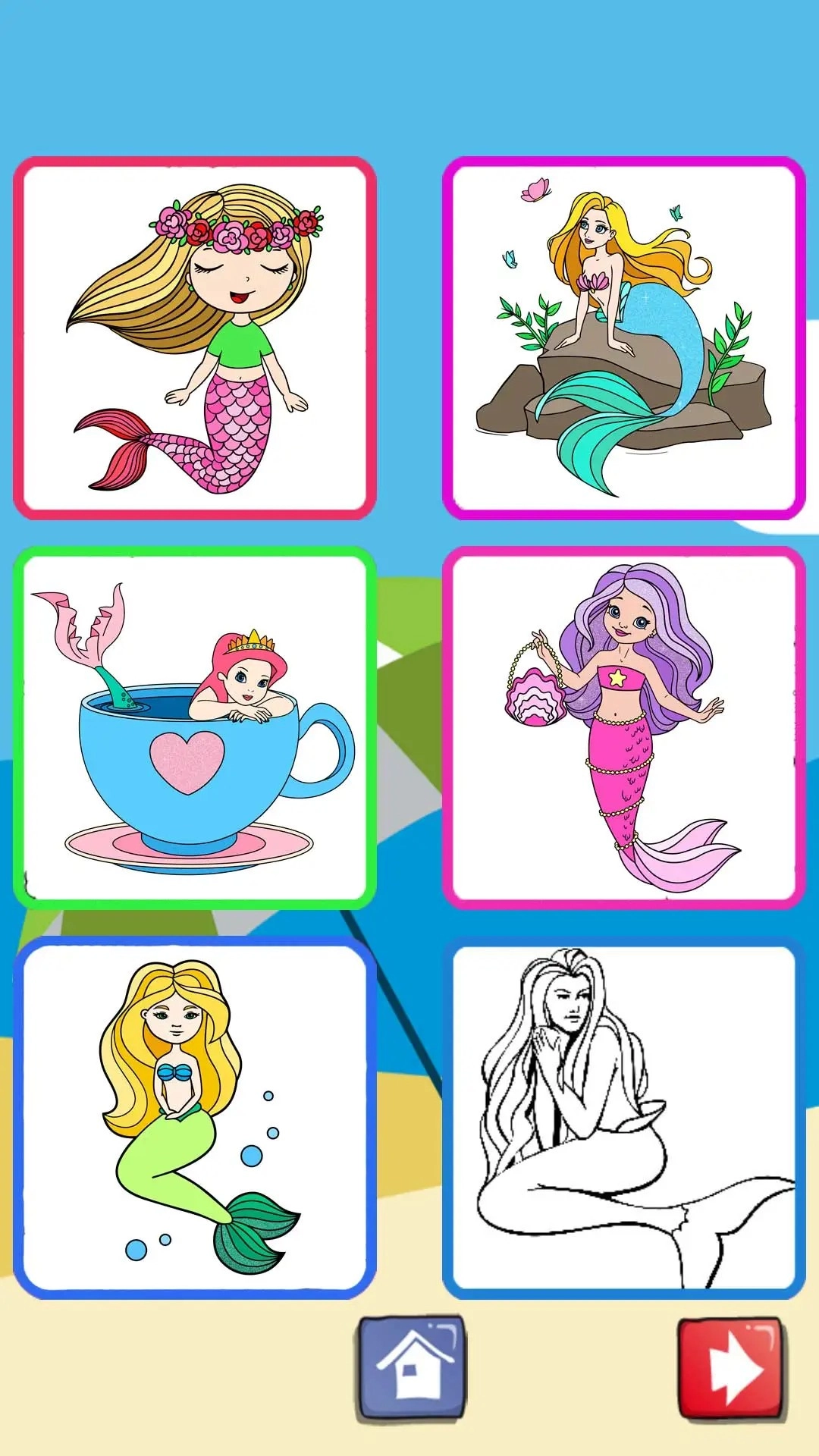Image resolution: width=819 pixels, height=1456 pixels.
Task: Go to the next page of pictures
Action: pos(730,1367)
